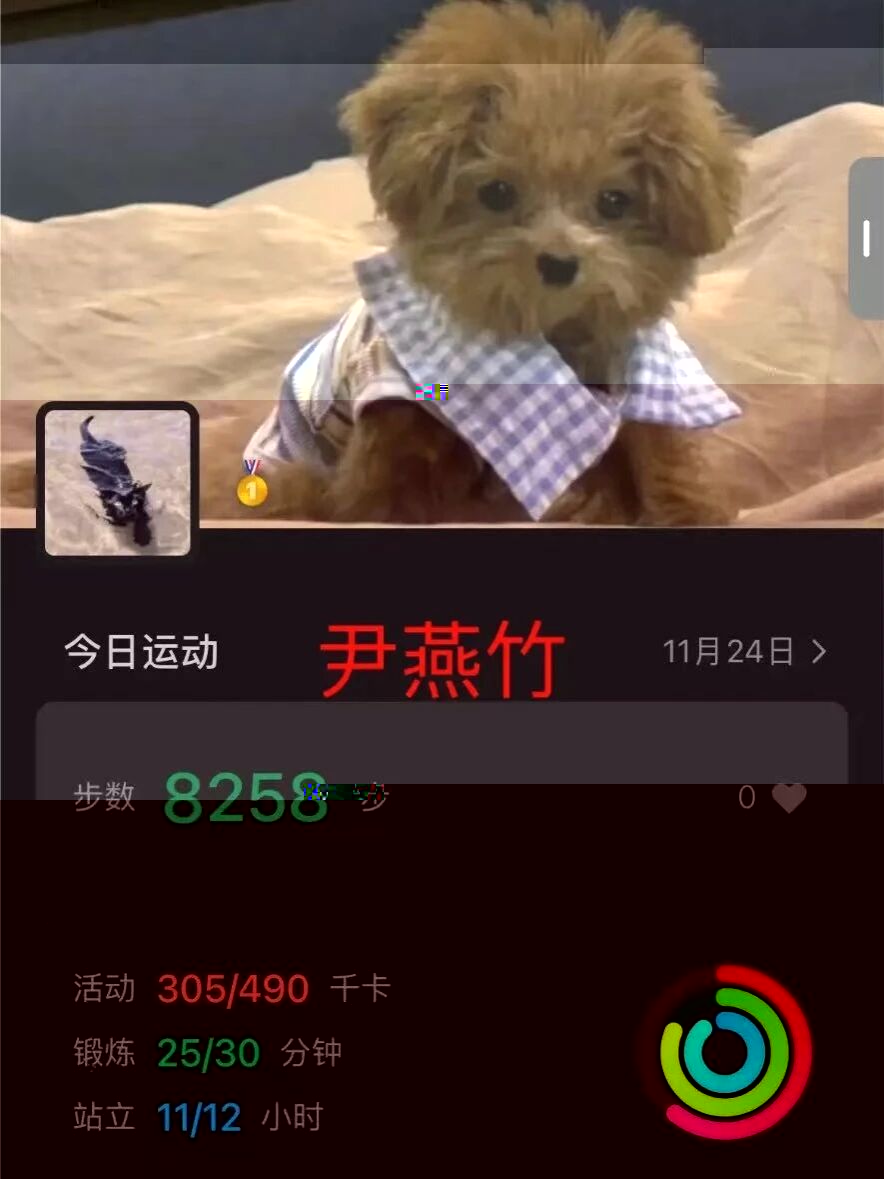
Task: Open the profile avatar picture
Action: [x=118, y=483]
